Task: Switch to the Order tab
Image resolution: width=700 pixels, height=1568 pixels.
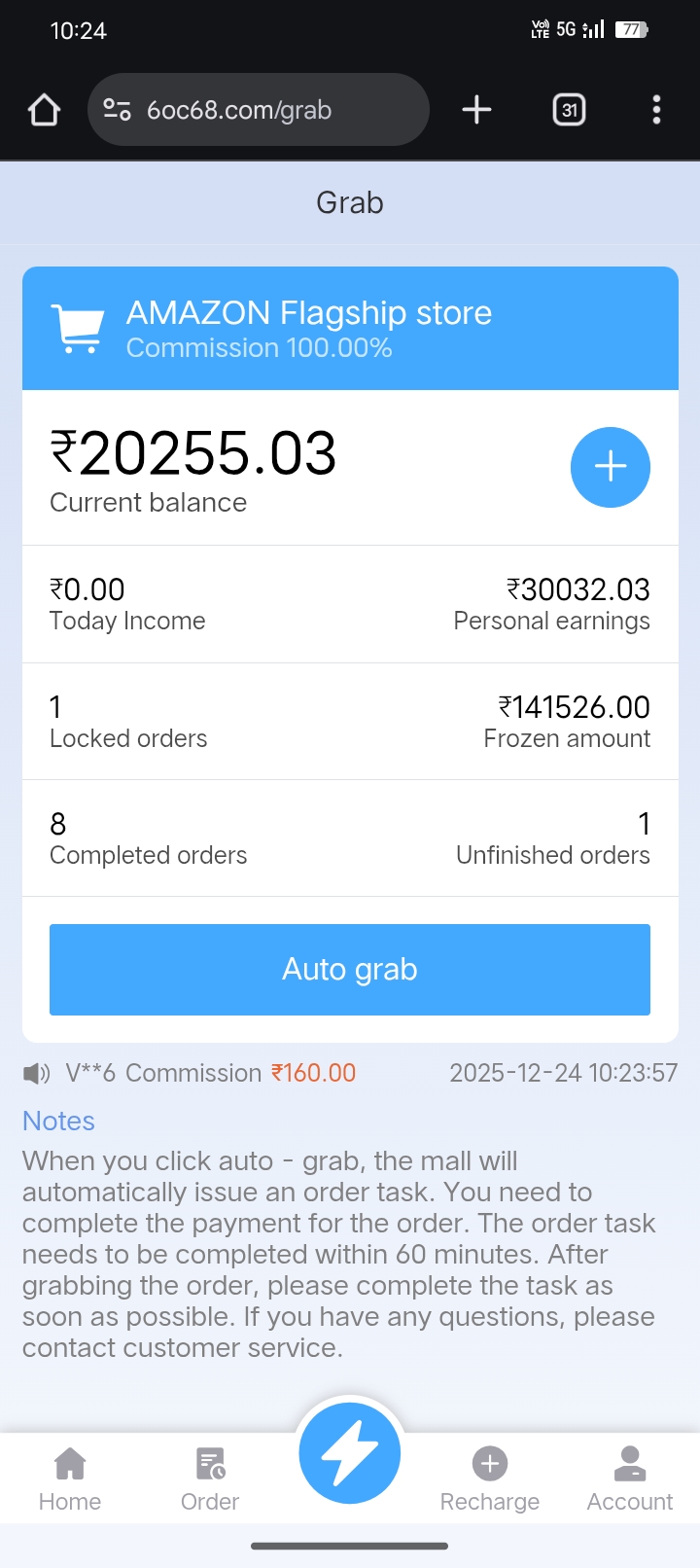Action: click(210, 1479)
